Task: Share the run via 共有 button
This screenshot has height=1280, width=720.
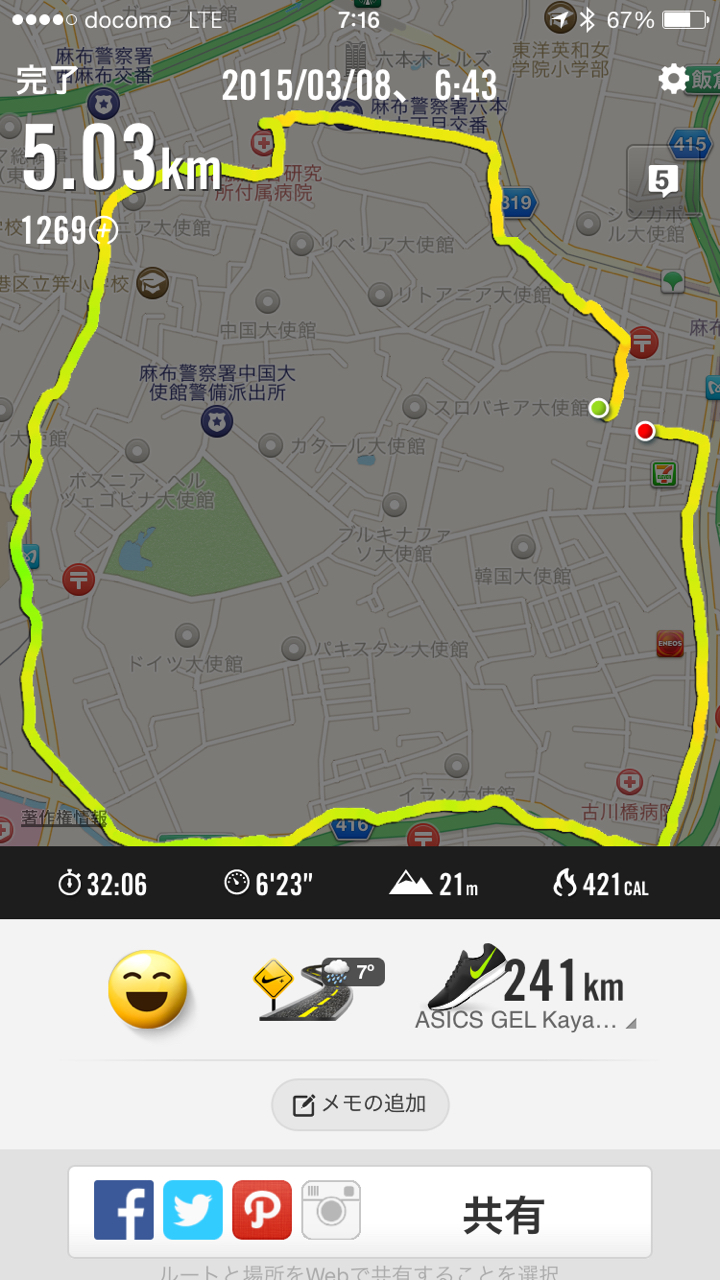Action: pos(503,1214)
